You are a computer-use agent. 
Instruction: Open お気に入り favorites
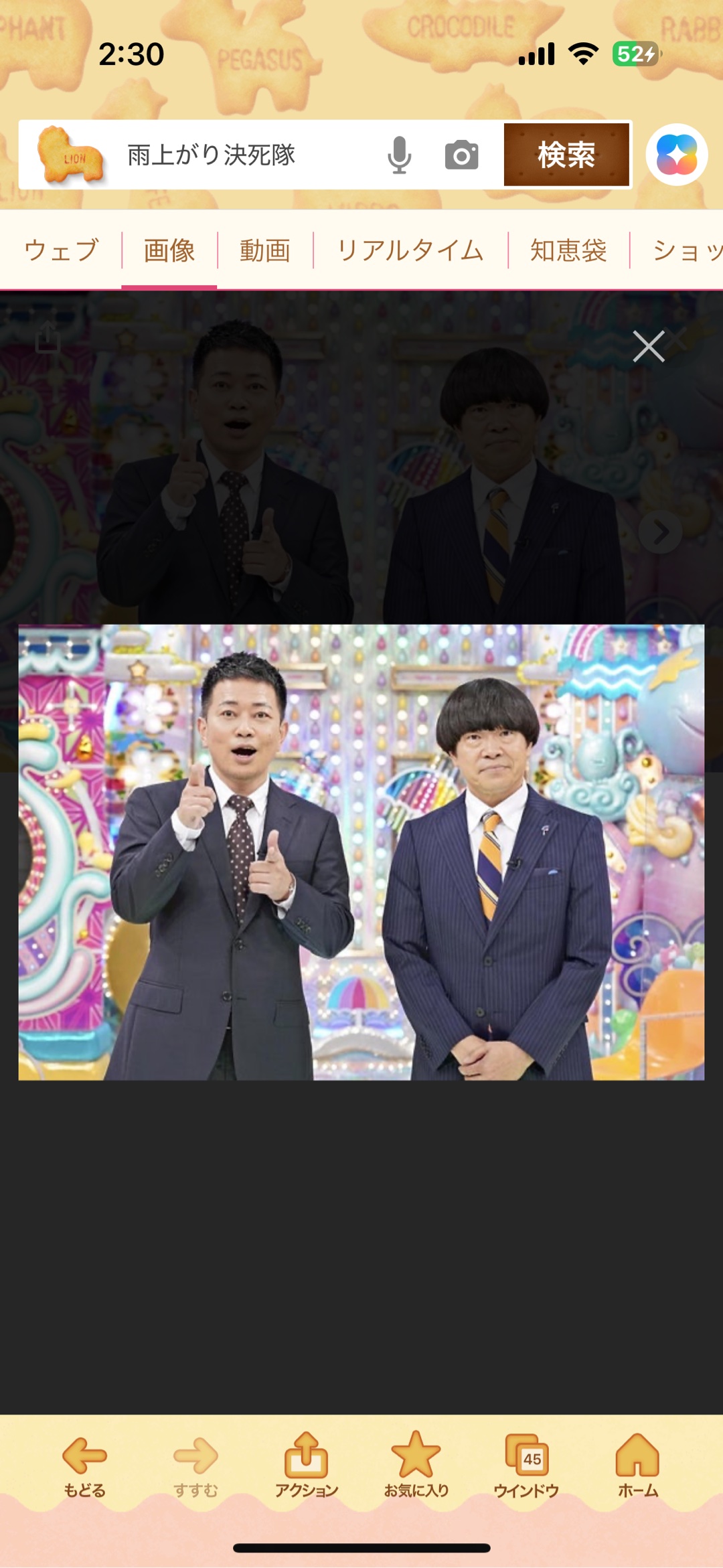(x=416, y=1465)
